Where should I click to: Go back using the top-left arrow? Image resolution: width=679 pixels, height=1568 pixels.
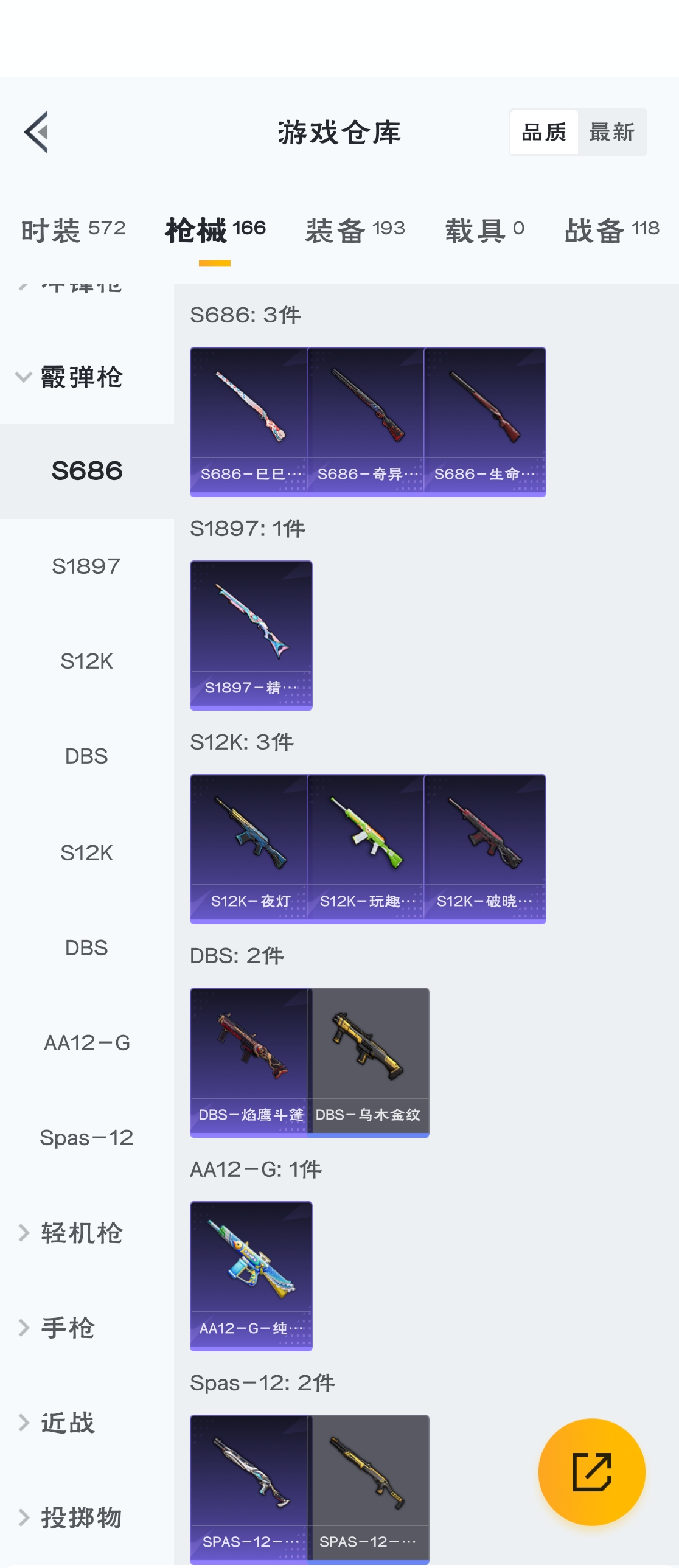[x=36, y=132]
